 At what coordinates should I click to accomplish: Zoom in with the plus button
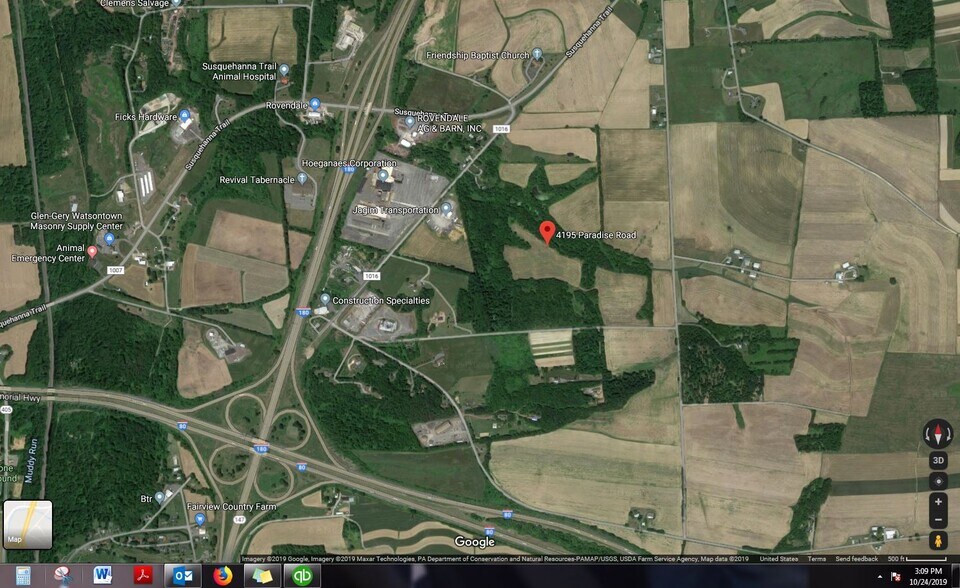click(938, 501)
